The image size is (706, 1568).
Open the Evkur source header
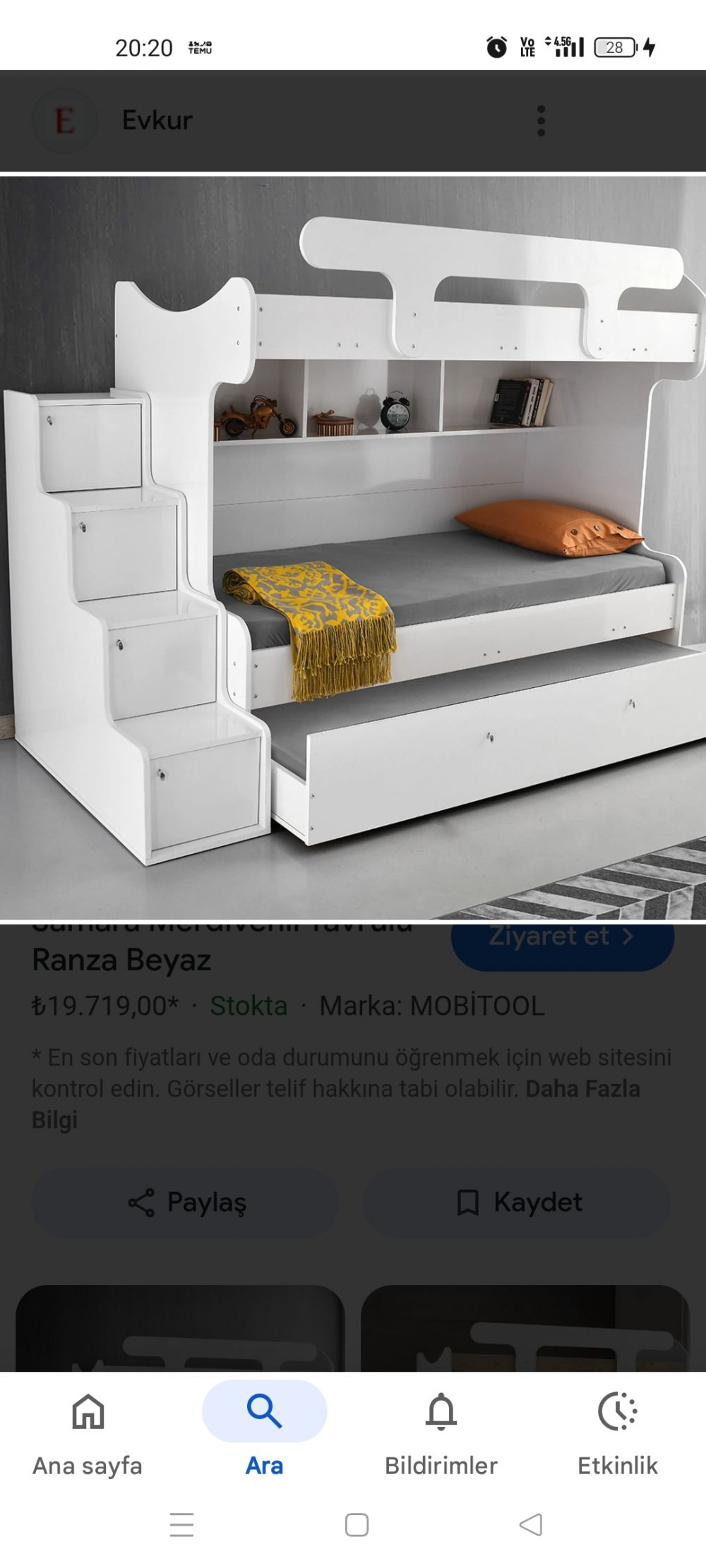tap(157, 120)
